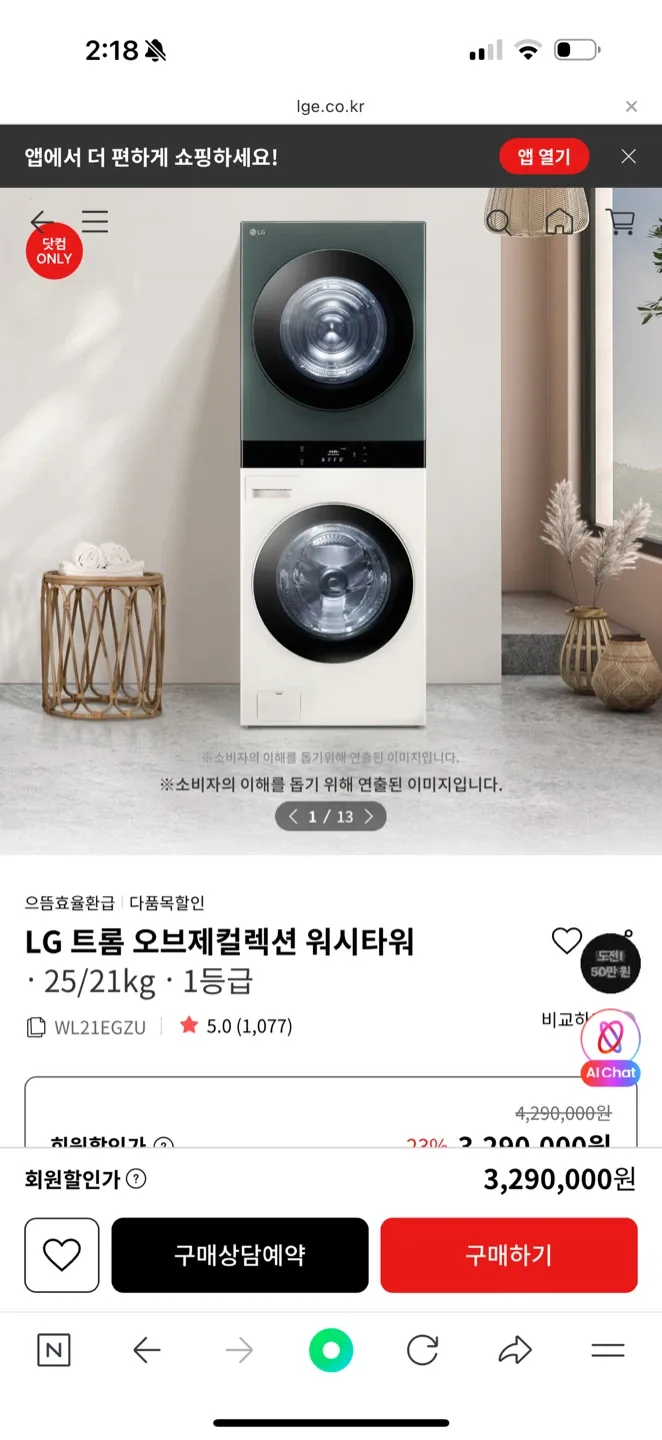The width and height of the screenshot is (662, 1440).
Task: Show info about 회원할인가 in bottom bar
Action: pyautogui.click(x=136, y=1179)
